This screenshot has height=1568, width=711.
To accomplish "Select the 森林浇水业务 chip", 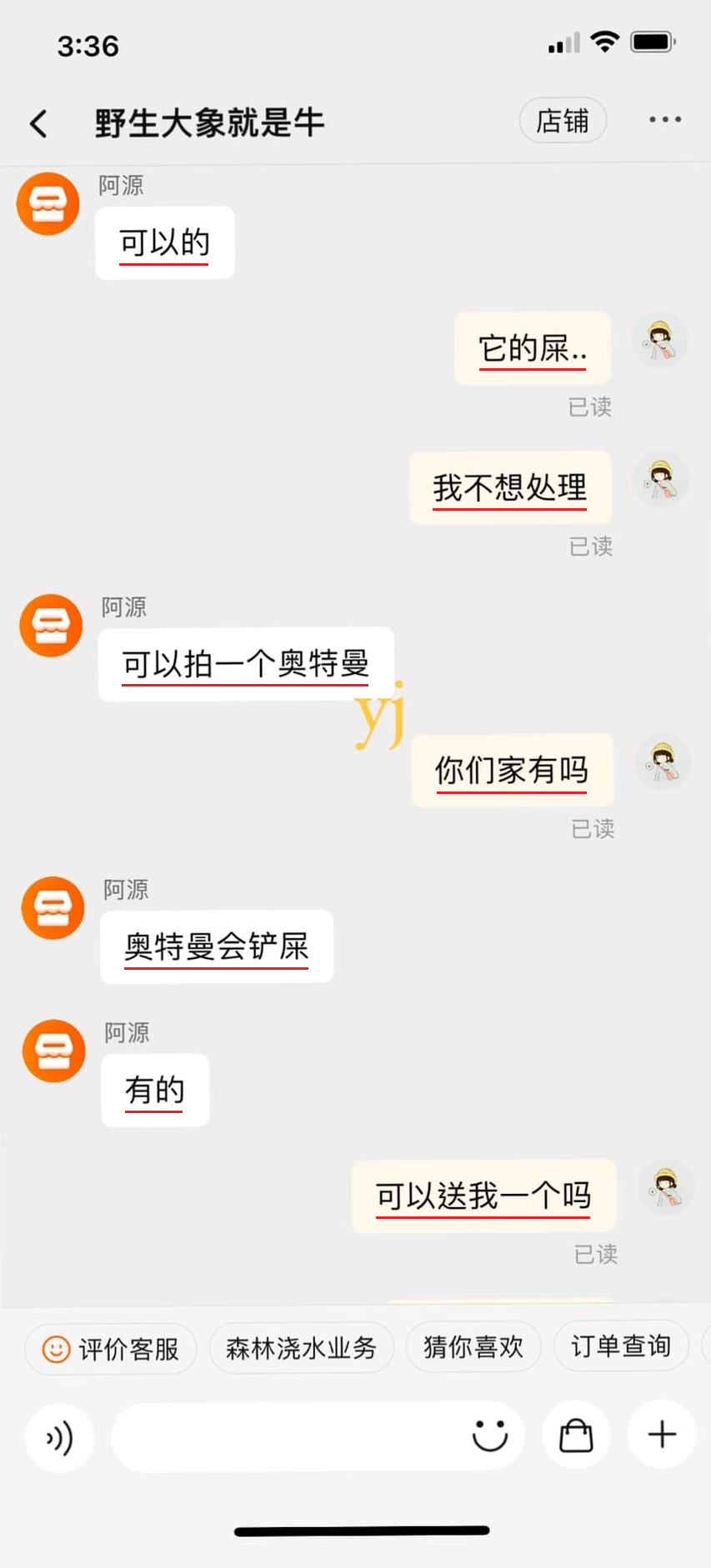I will coord(301,1348).
